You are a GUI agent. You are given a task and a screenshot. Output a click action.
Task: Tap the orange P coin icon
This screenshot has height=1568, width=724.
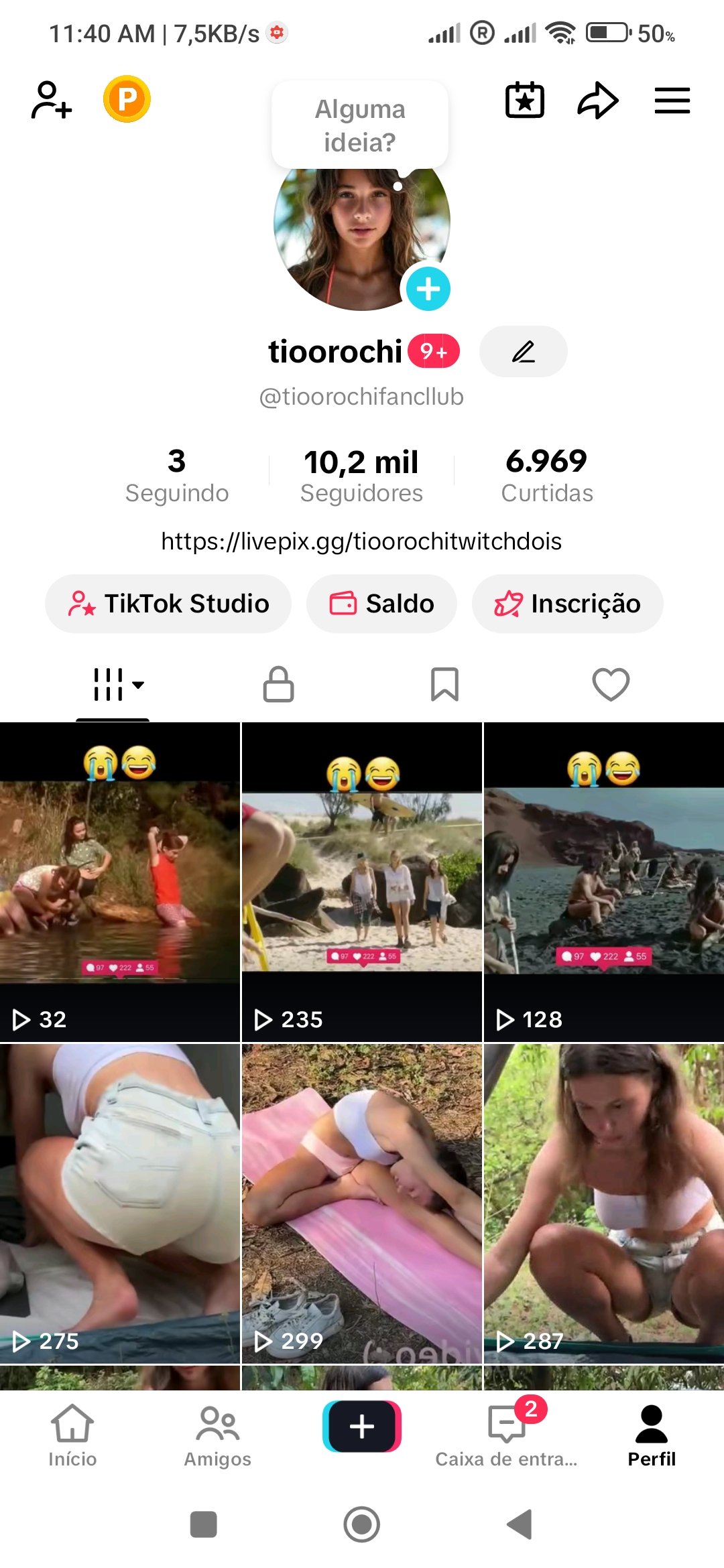[x=127, y=99]
